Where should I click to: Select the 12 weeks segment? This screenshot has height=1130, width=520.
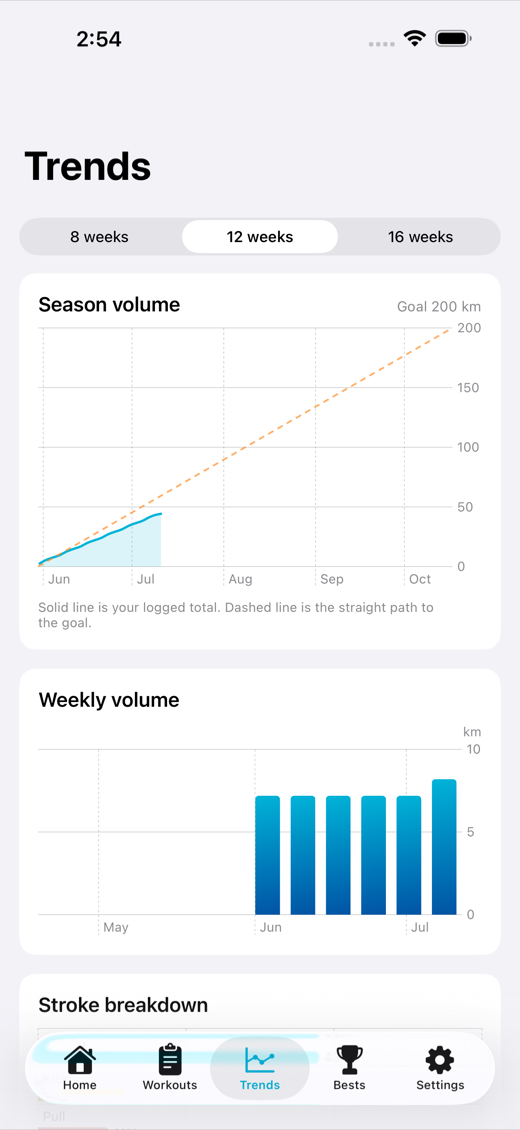260,236
